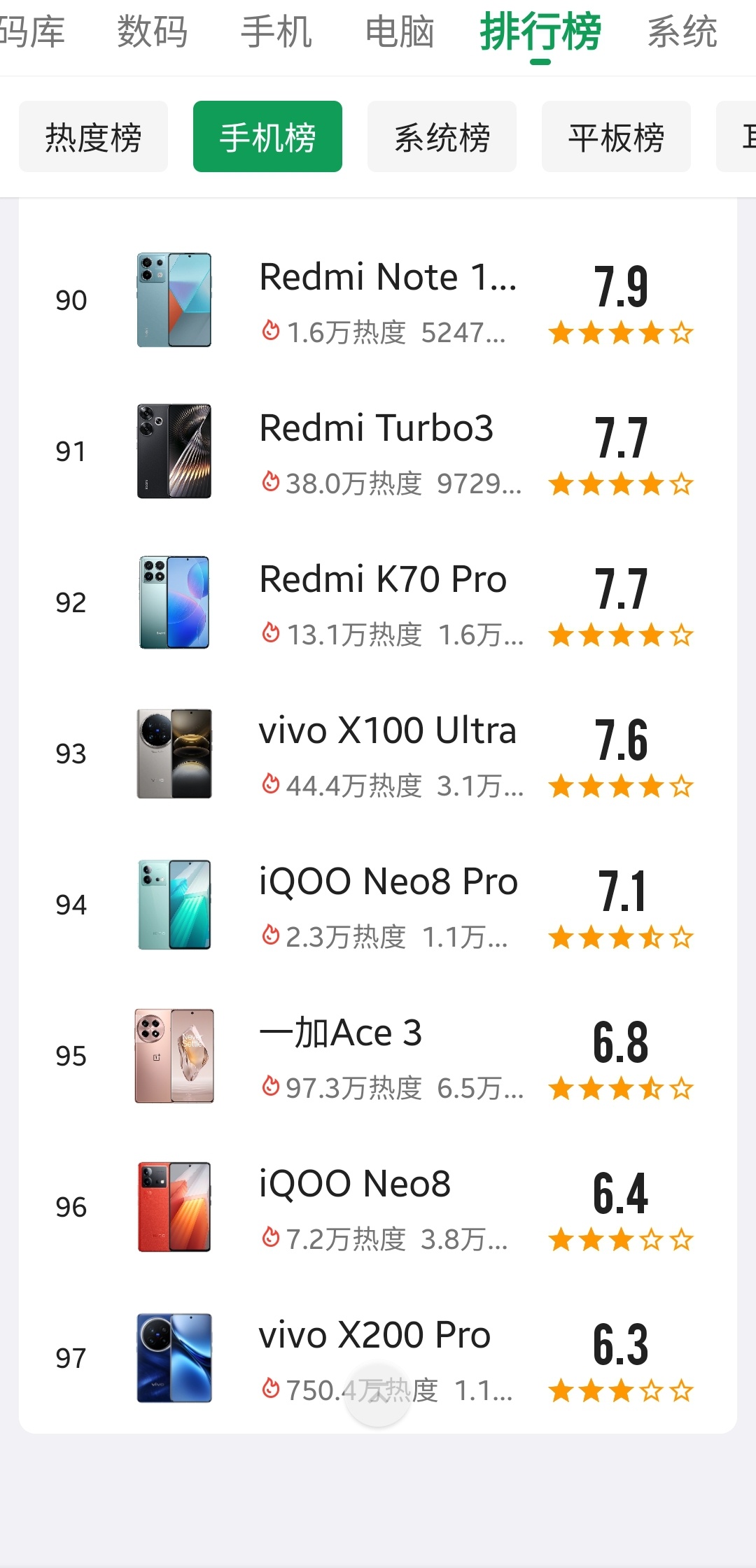This screenshot has height=1568, width=756.
Task: Open the 一加Ace 3 row
Action: pyautogui.click(x=378, y=1056)
